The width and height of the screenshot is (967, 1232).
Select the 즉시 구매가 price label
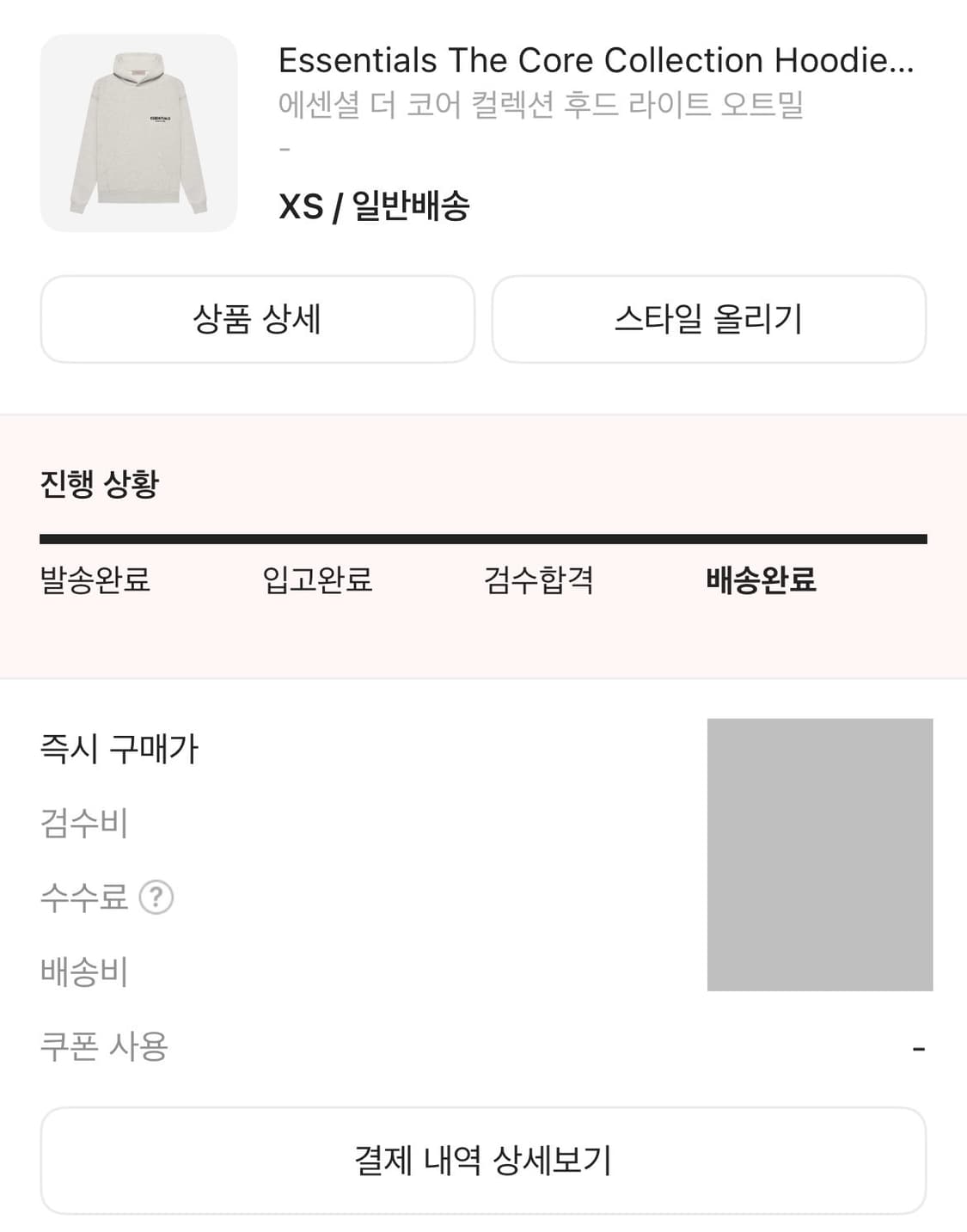(x=119, y=749)
